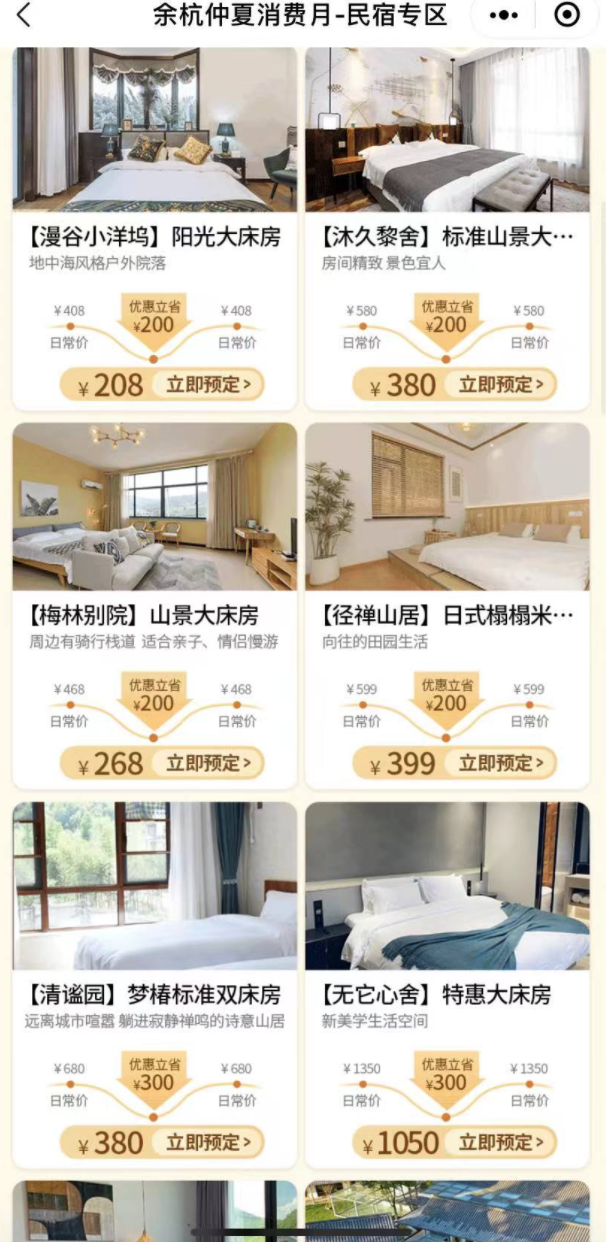Open the 梅林别院 listing photo
Viewport: 606px width, 1242px height.
155,507
